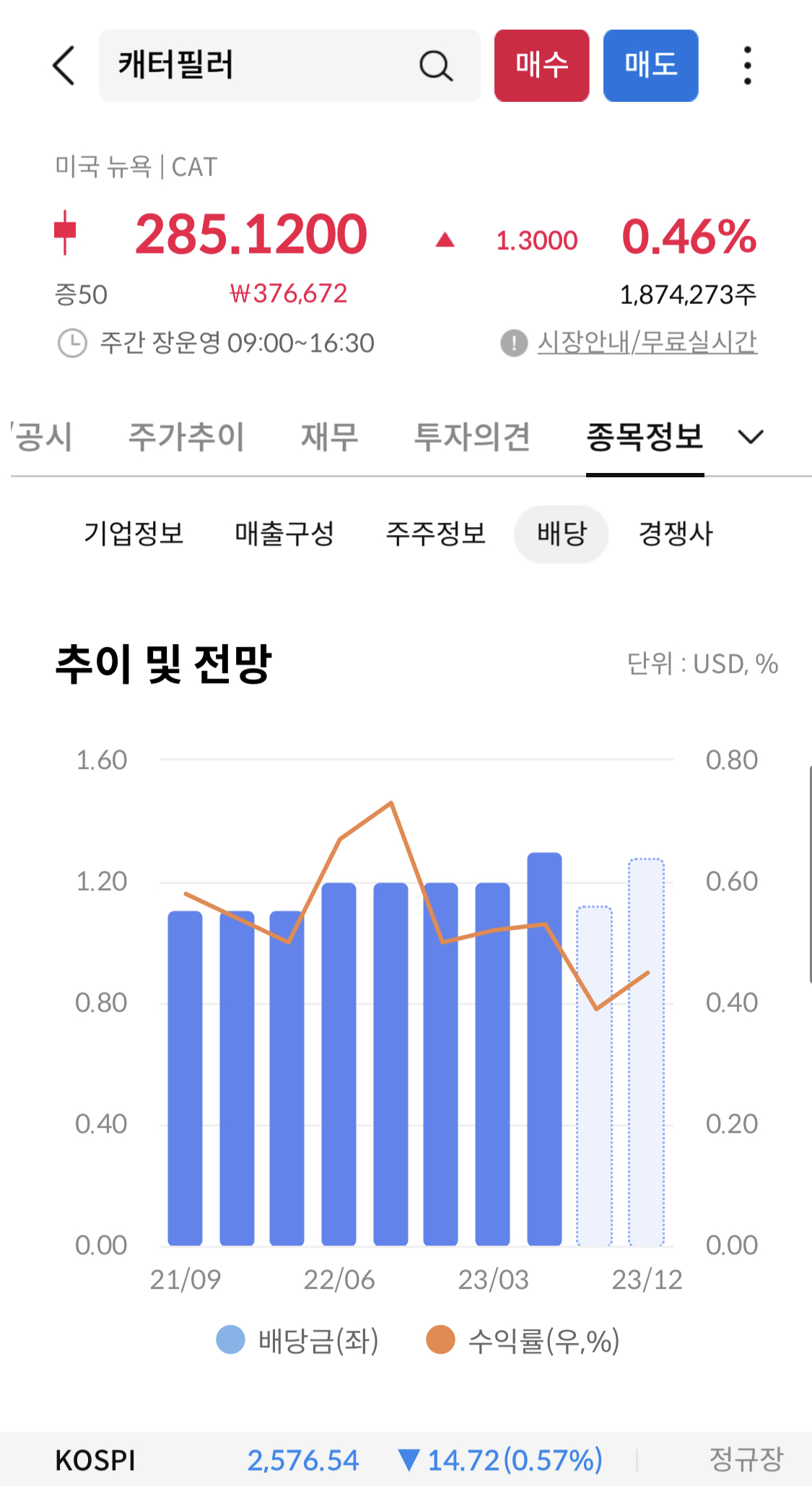Viewport: 812px width, 1486px height.
Task: Select the 기업정보 sub-tab
Action: [134, 534]
